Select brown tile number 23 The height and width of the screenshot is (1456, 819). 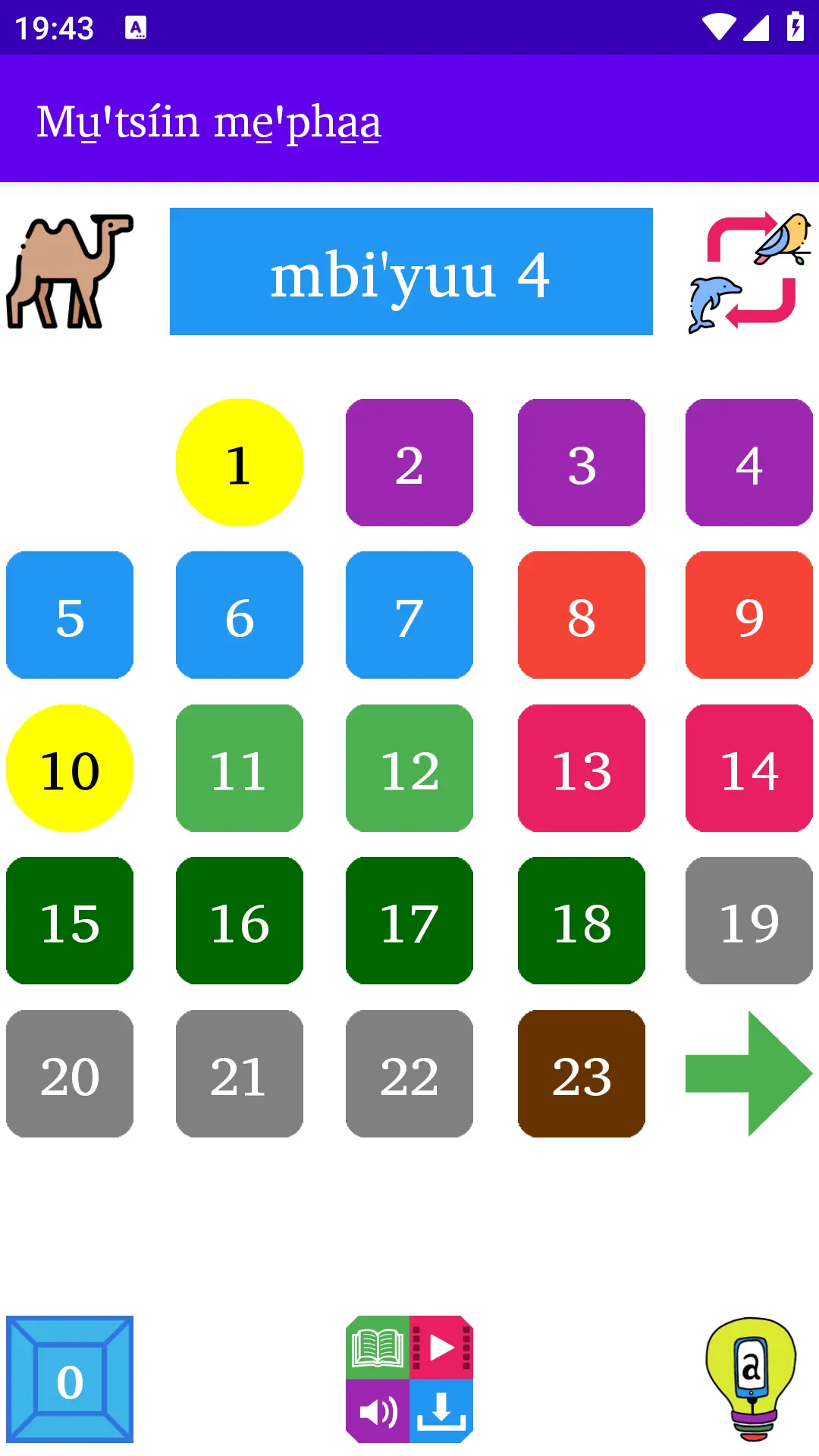tap(581, 1074)
